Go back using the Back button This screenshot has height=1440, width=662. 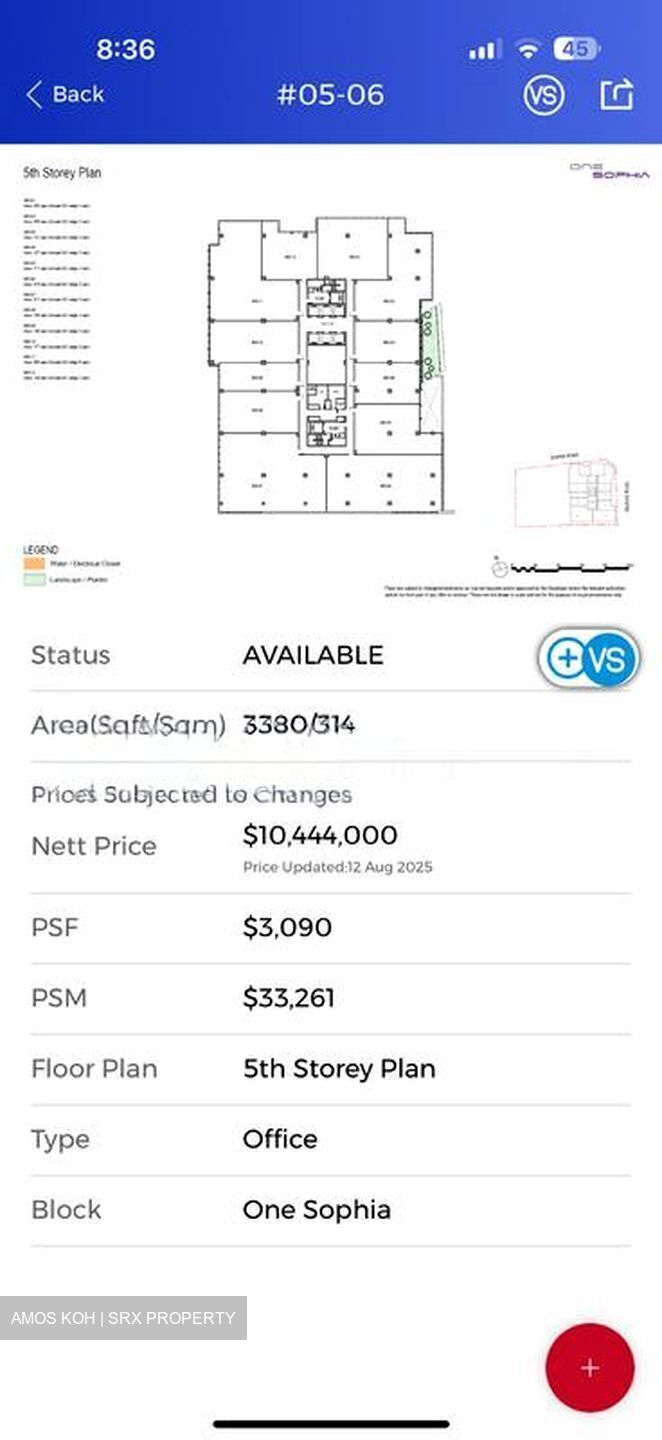65,95
